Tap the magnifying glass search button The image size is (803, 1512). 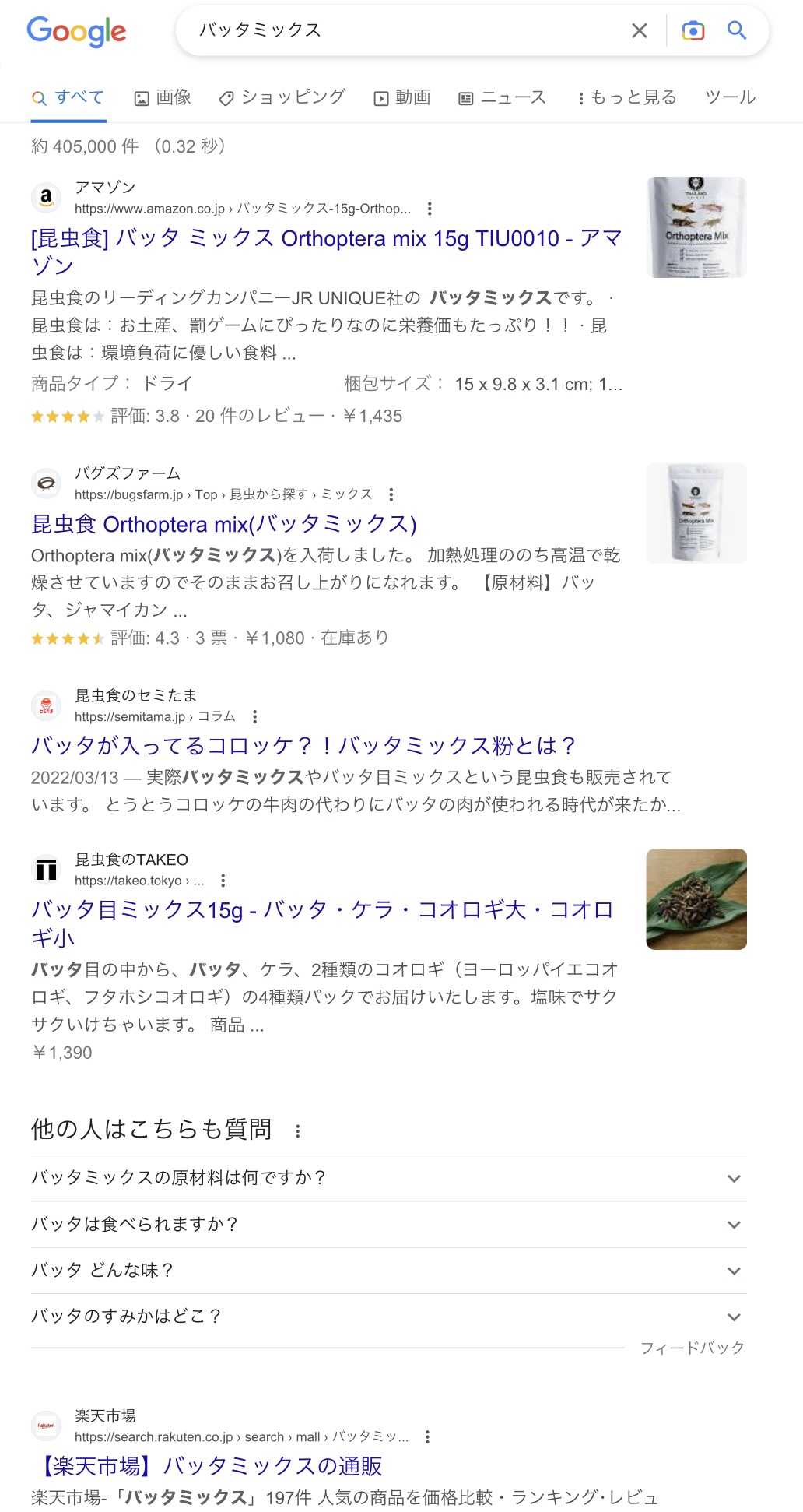(736, 30)
